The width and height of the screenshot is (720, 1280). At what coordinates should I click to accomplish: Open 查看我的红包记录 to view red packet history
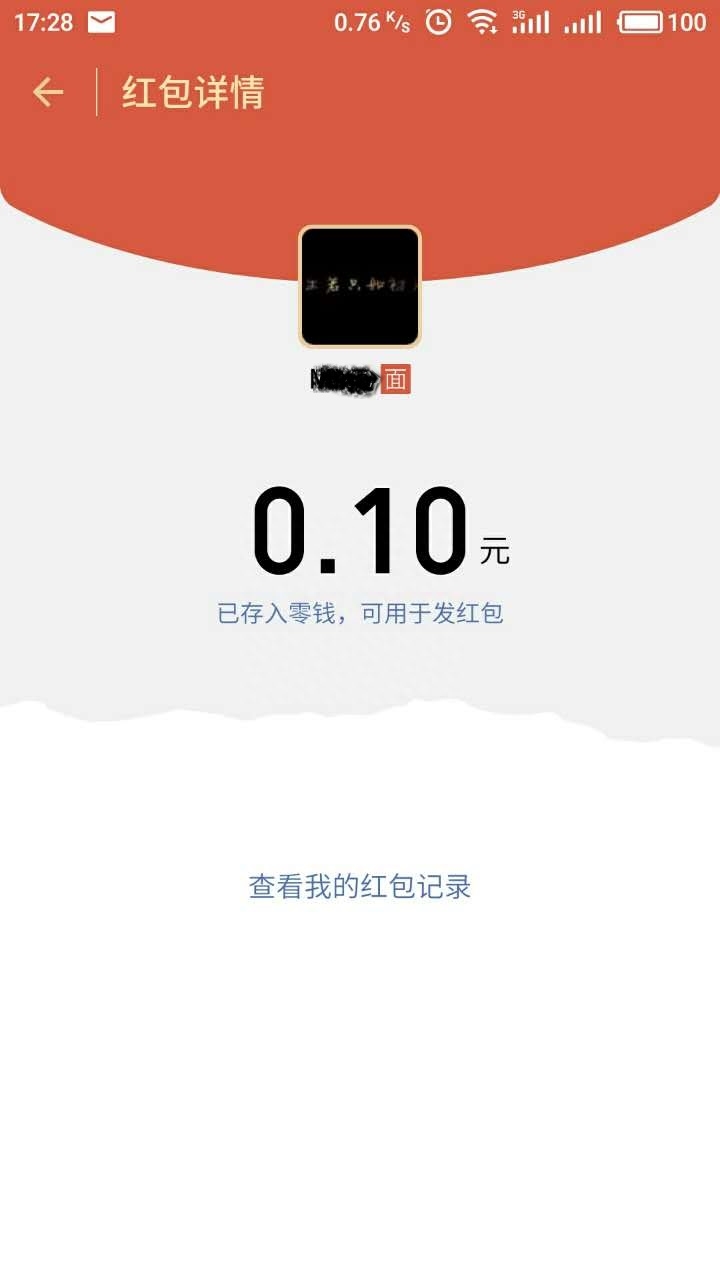(x=360, y=884)
